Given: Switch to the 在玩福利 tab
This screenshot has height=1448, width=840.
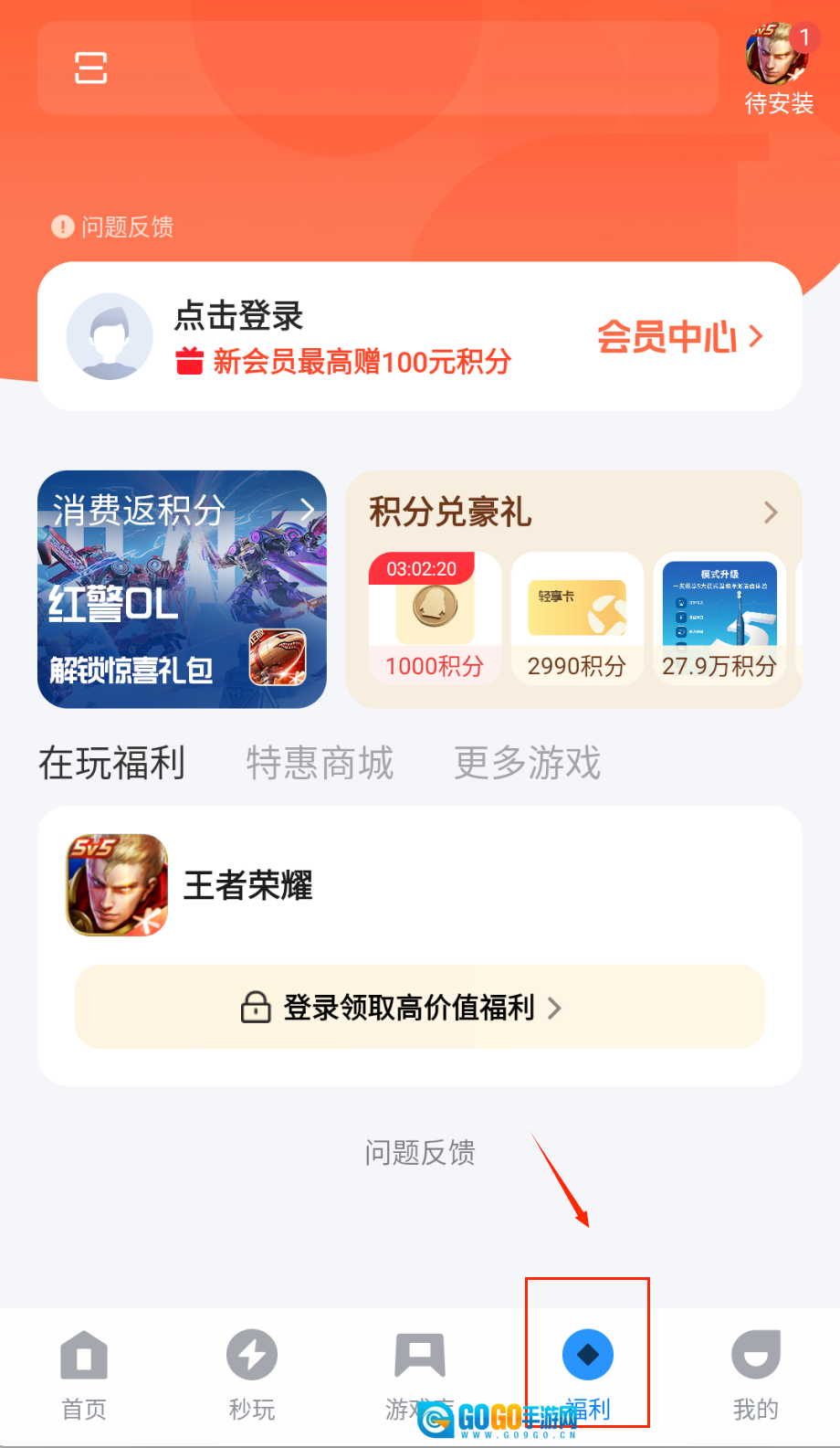Looking at the screenshot, I should click(x=111, y=763).
